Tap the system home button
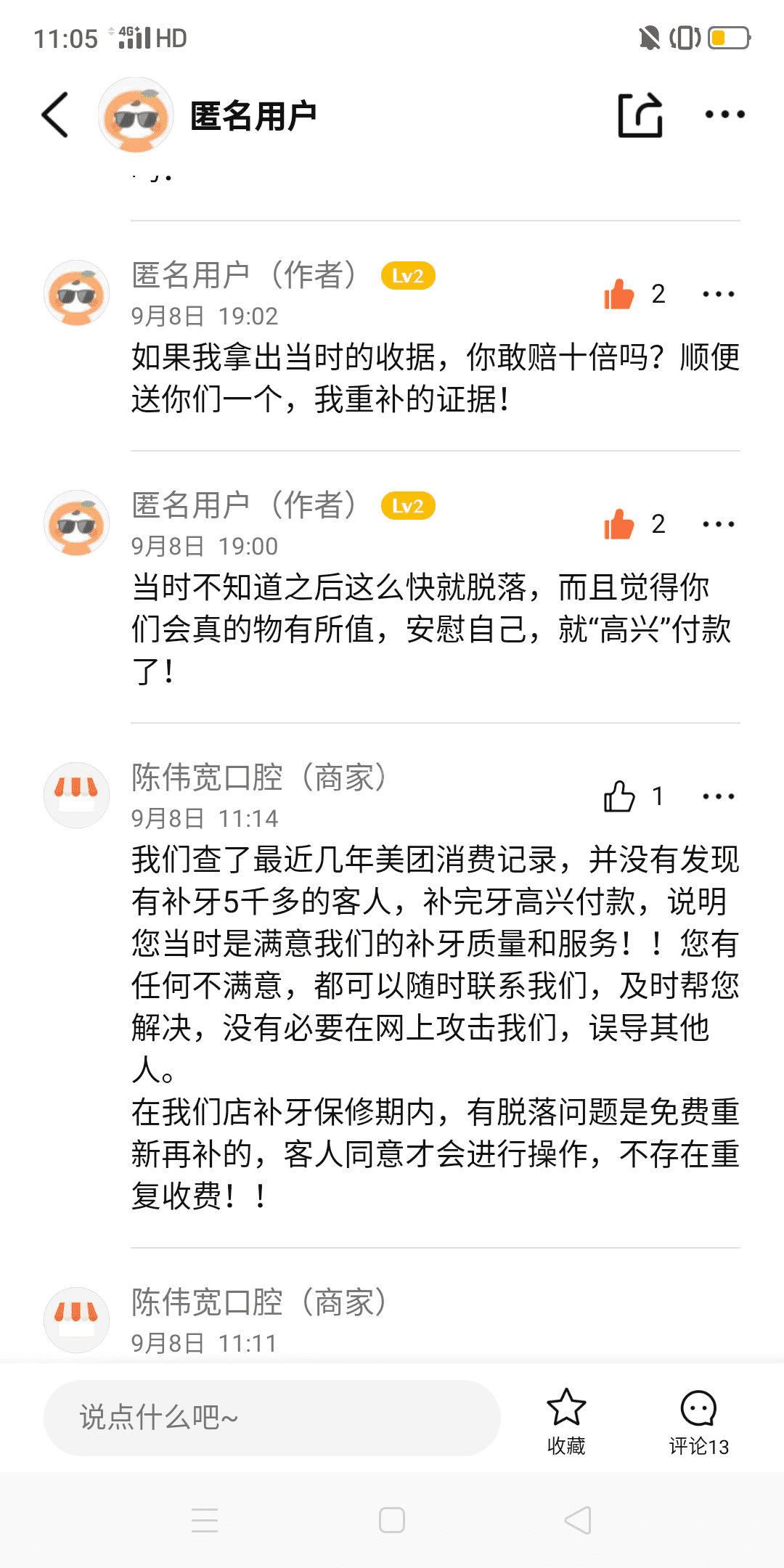This screenshot has height=1568, width=784. (392, 1520)
